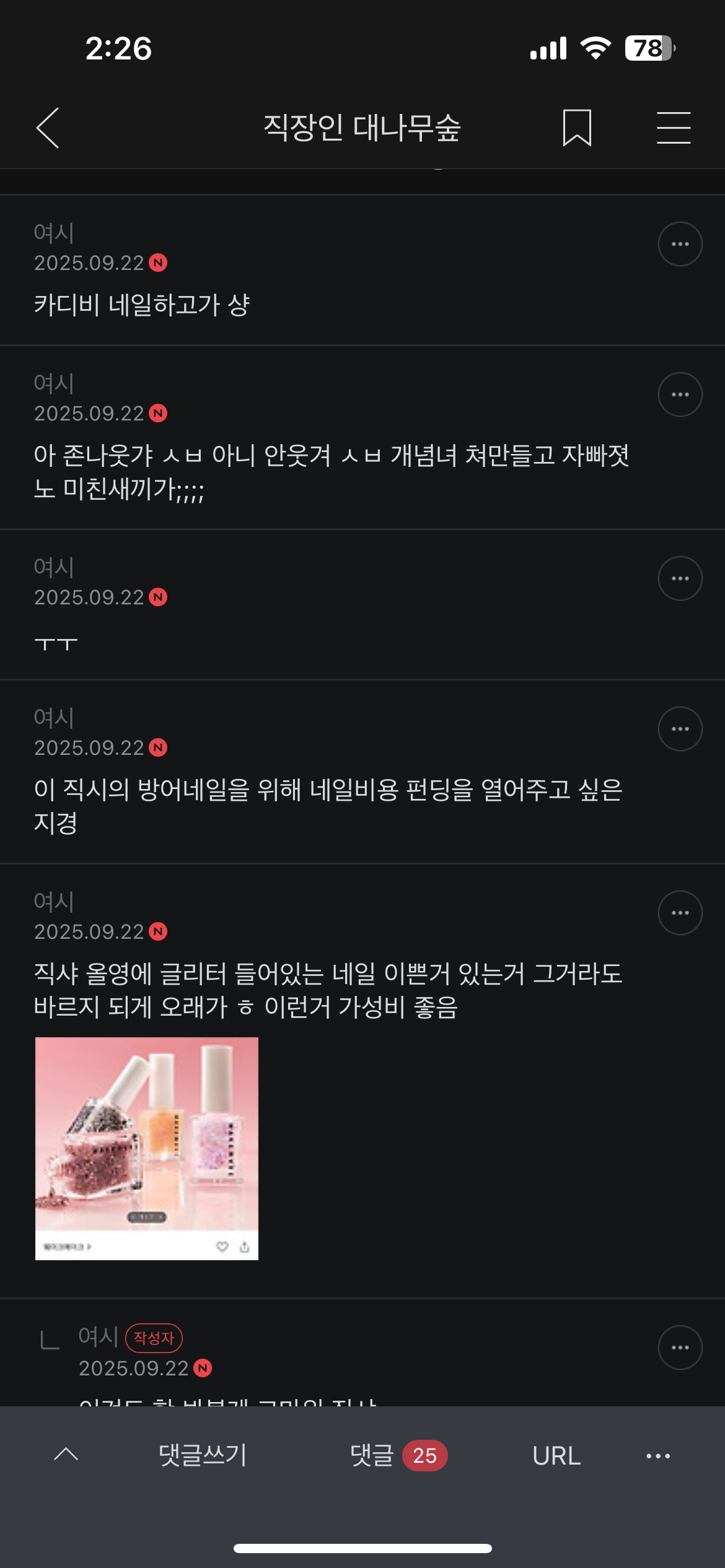Open options for the 방어네일 펀딩 comment
The height and width of the screenshot is (1568, 725).
click(680, 729)
